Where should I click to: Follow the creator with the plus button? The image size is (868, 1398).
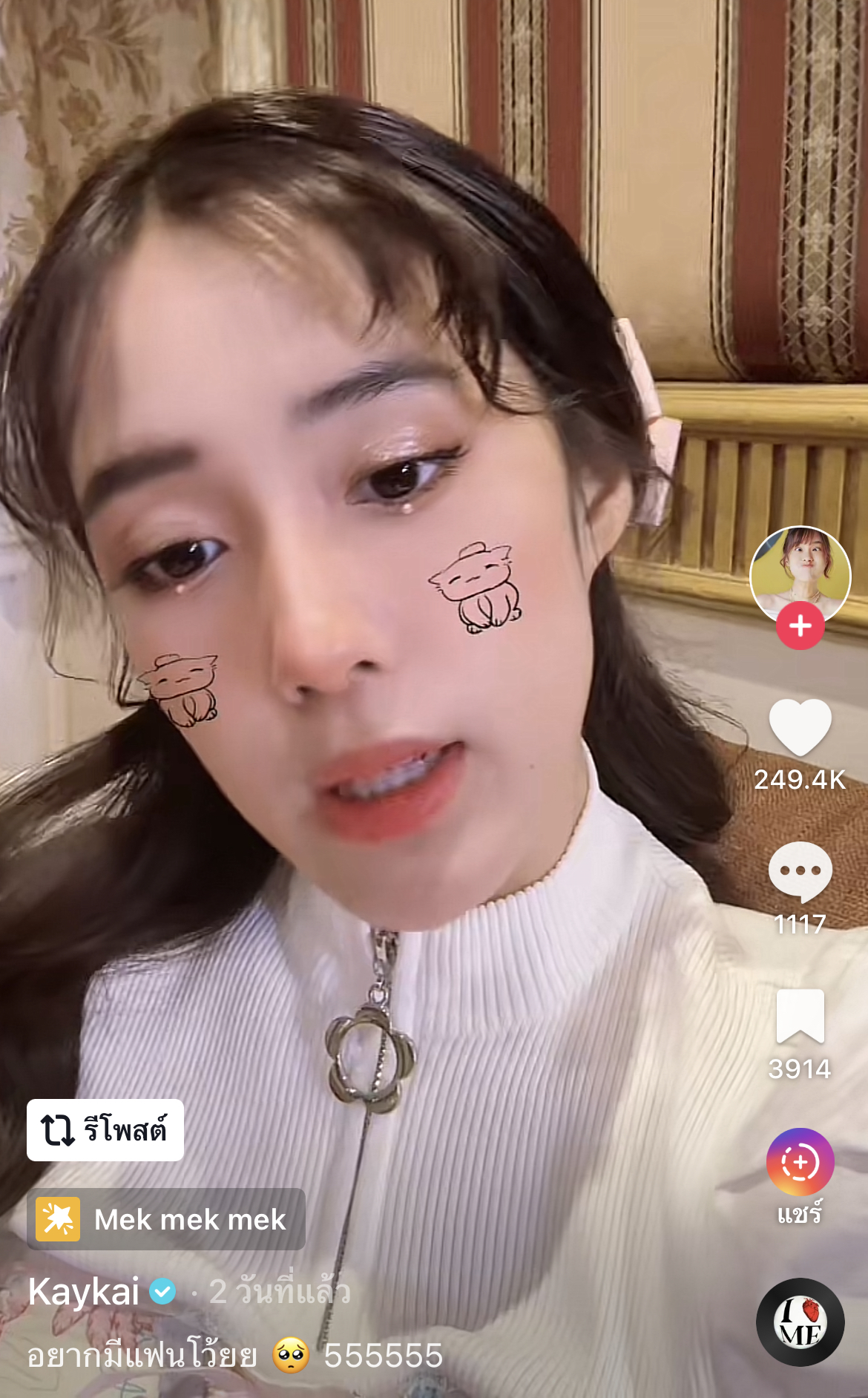tap(800, 626)
